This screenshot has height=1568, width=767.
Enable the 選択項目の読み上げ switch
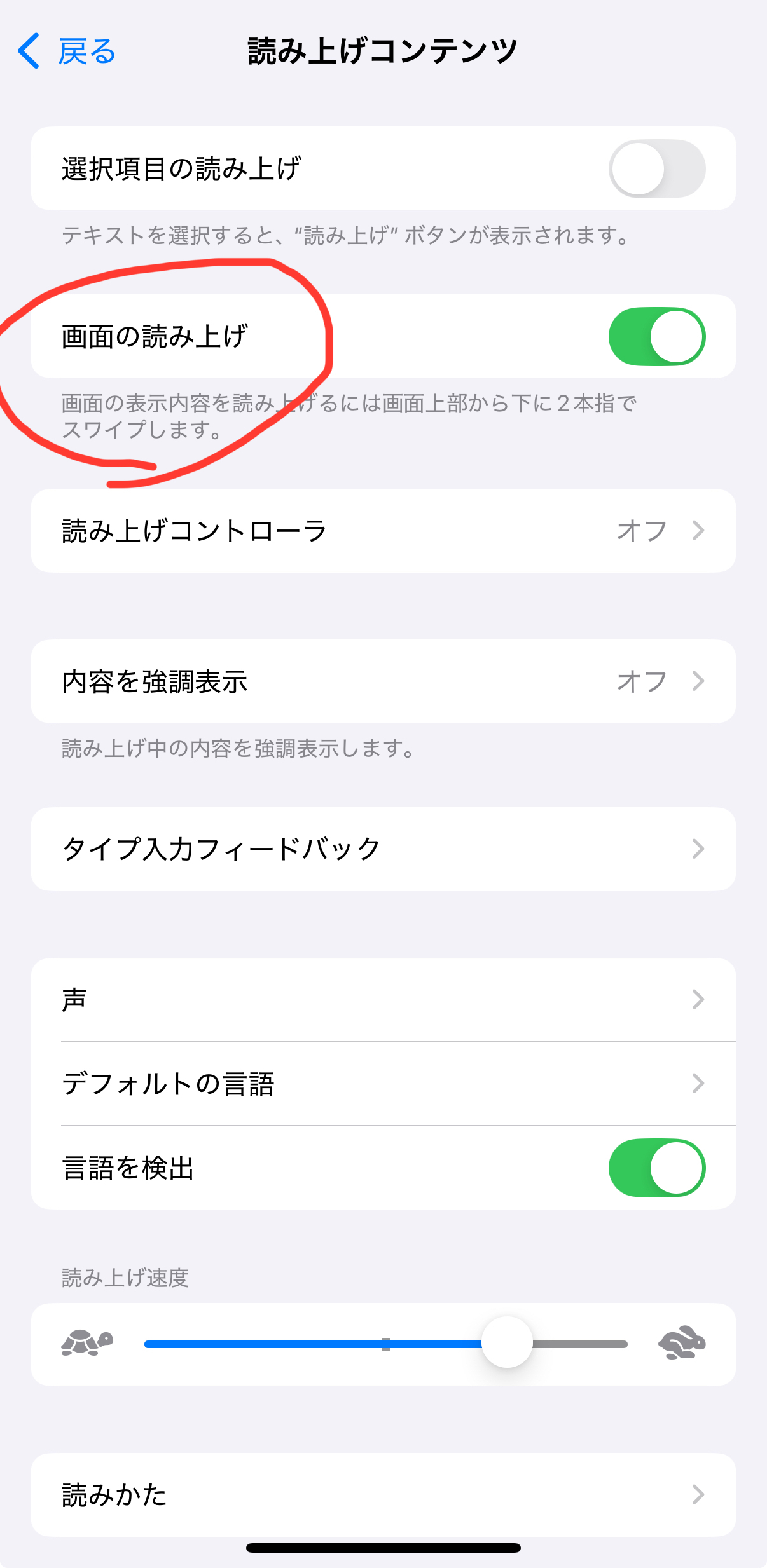point(656,168)
